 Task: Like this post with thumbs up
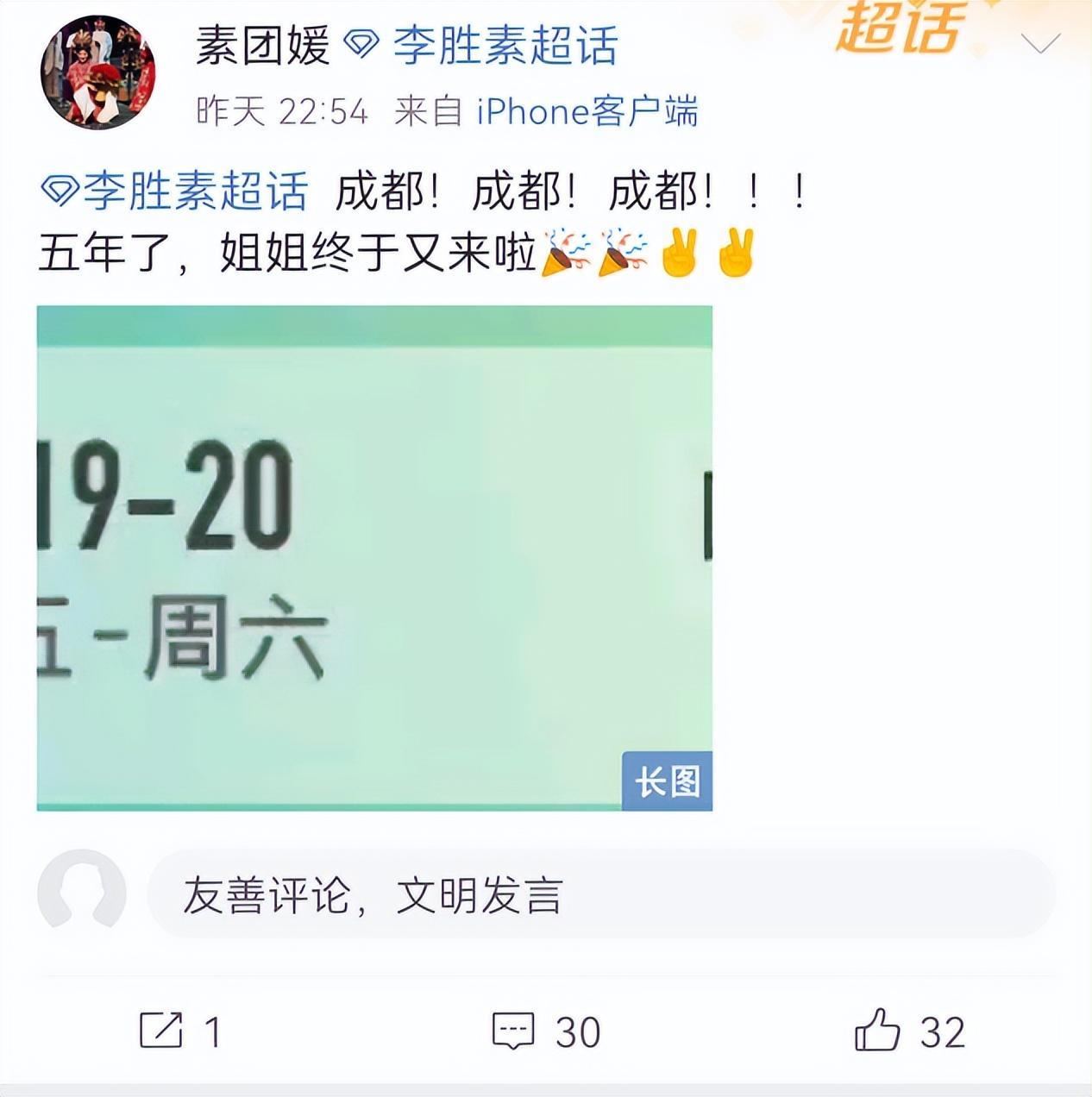908,1031
